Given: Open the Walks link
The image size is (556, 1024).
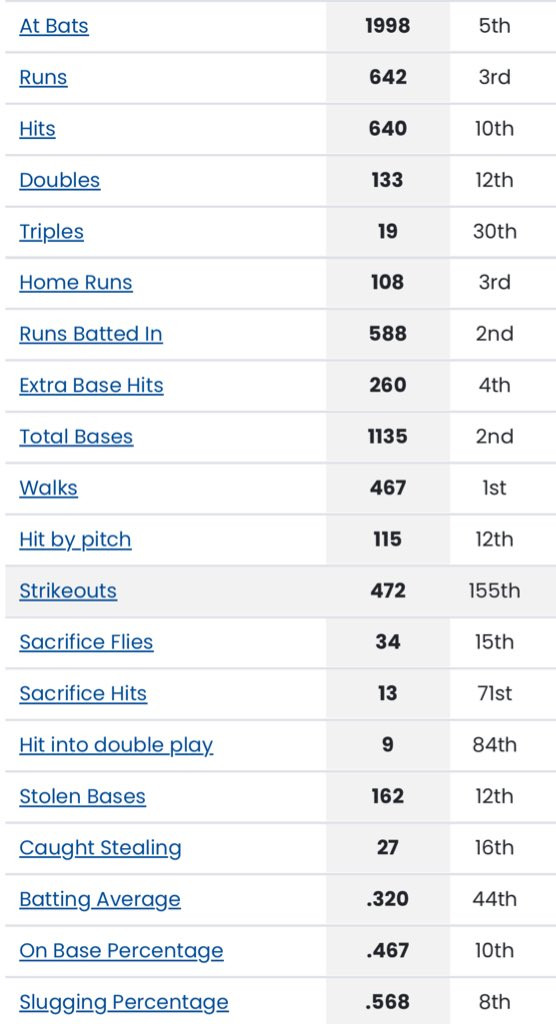Looking at the screenshot, I should coord(48,488).
